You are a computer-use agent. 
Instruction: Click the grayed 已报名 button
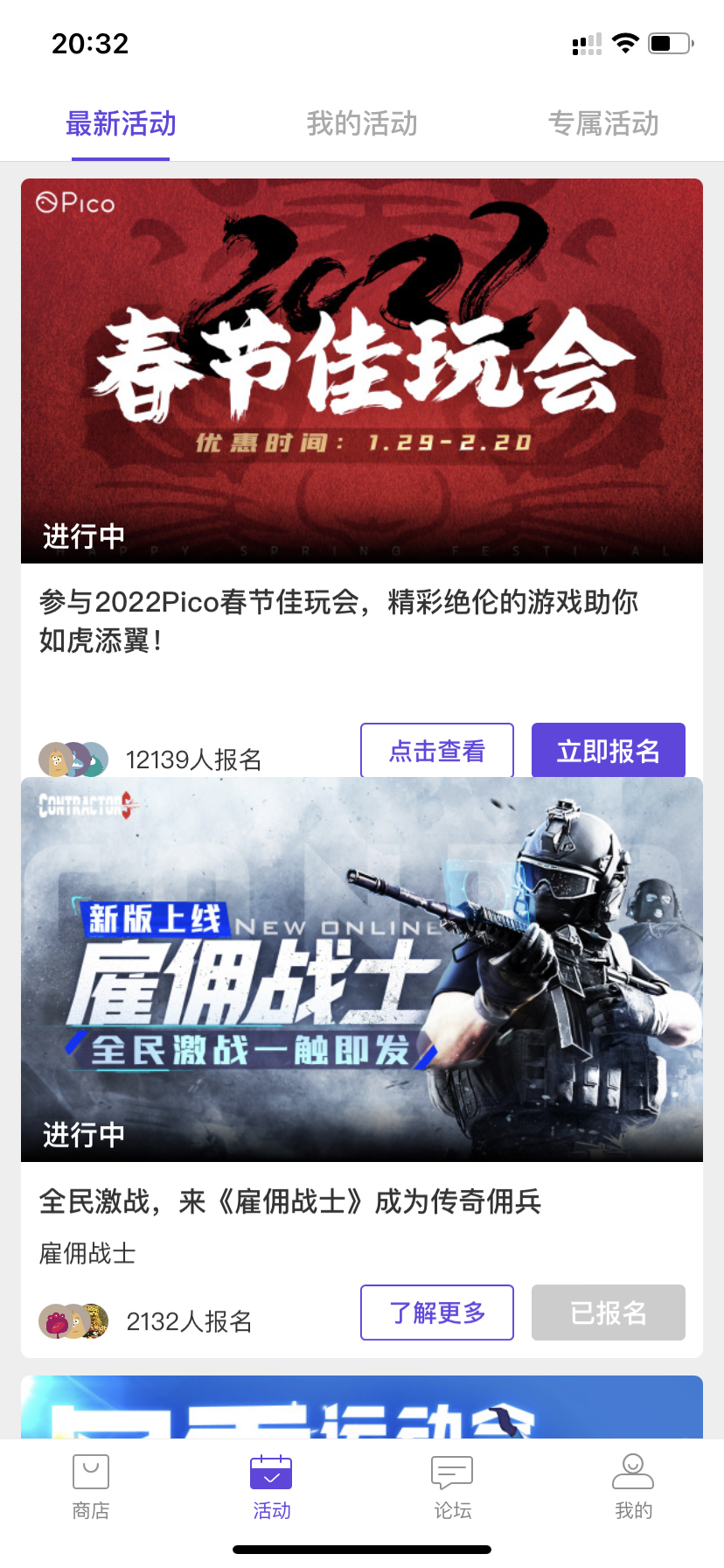click(608, 1312)
